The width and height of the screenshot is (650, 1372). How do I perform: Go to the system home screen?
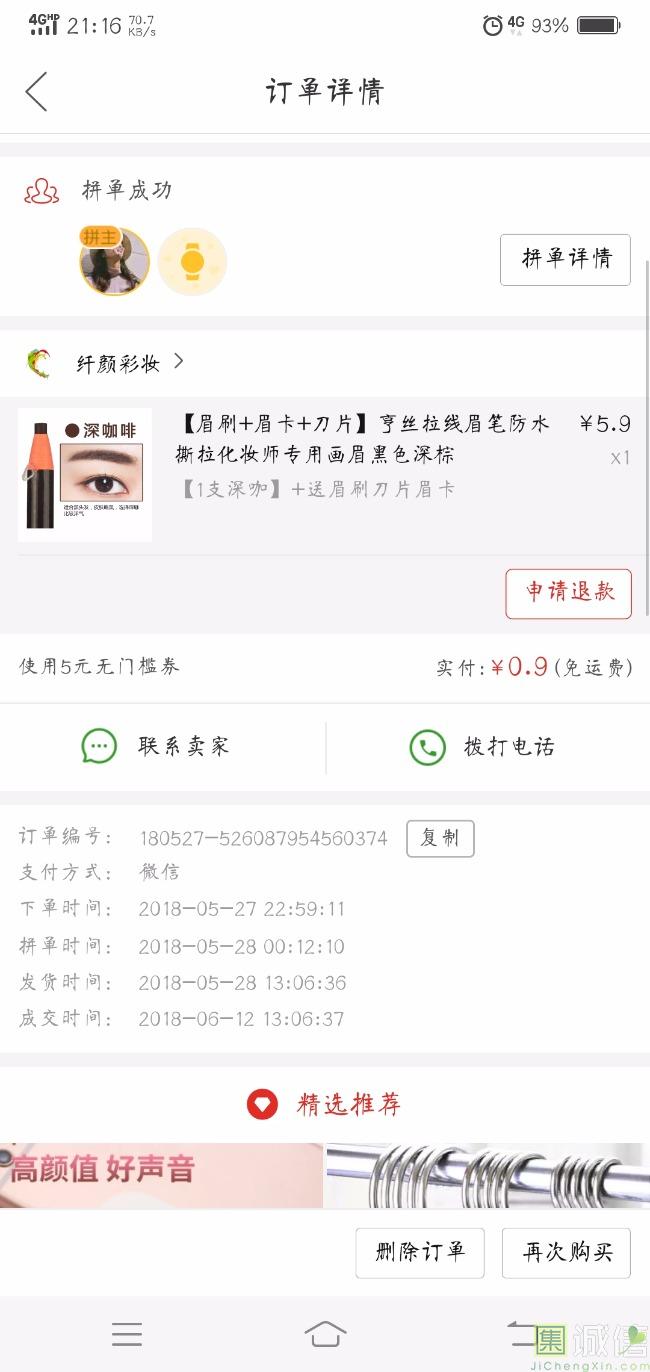click(x=324, y=1334)
